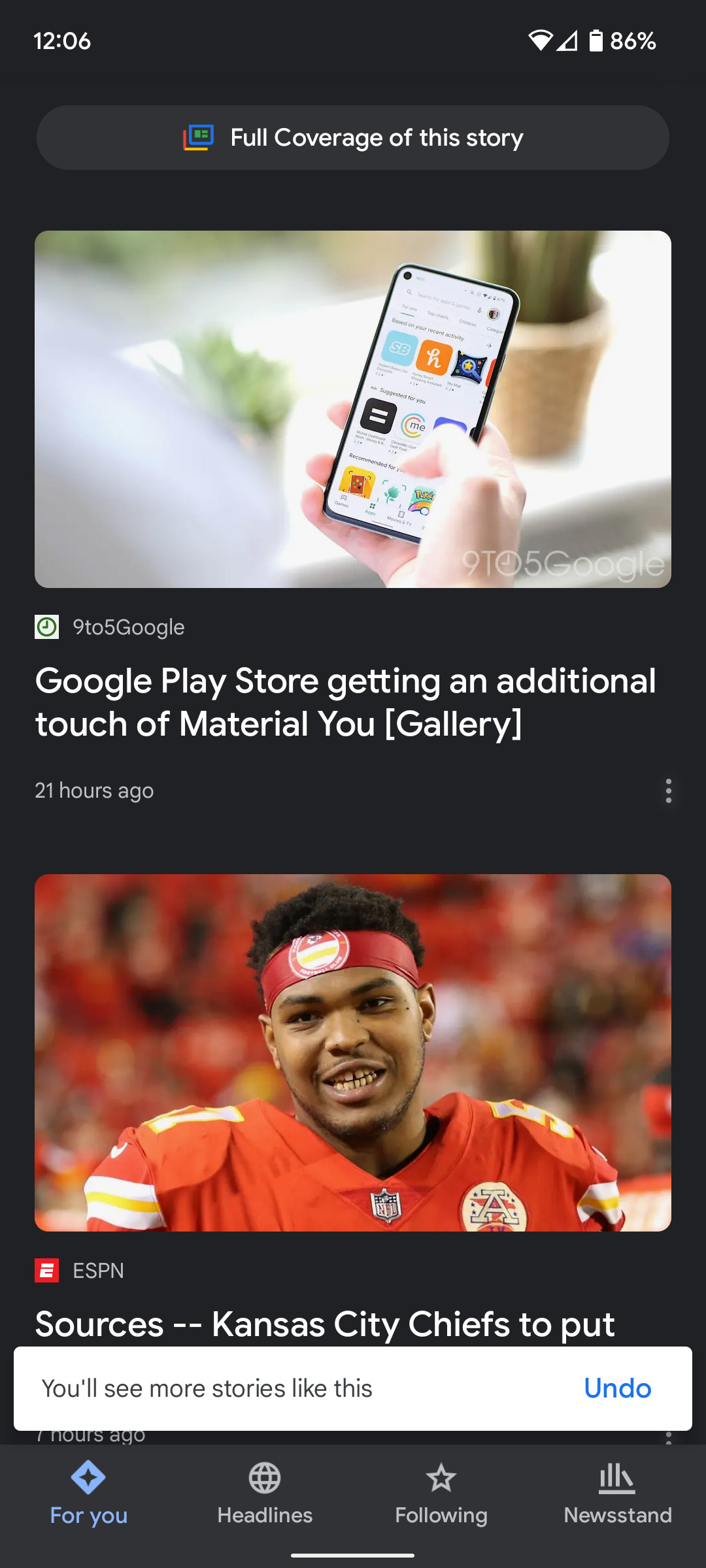Select the For you tab icon
Screen dimensions: 706x1568
[x=88, y=1478]
